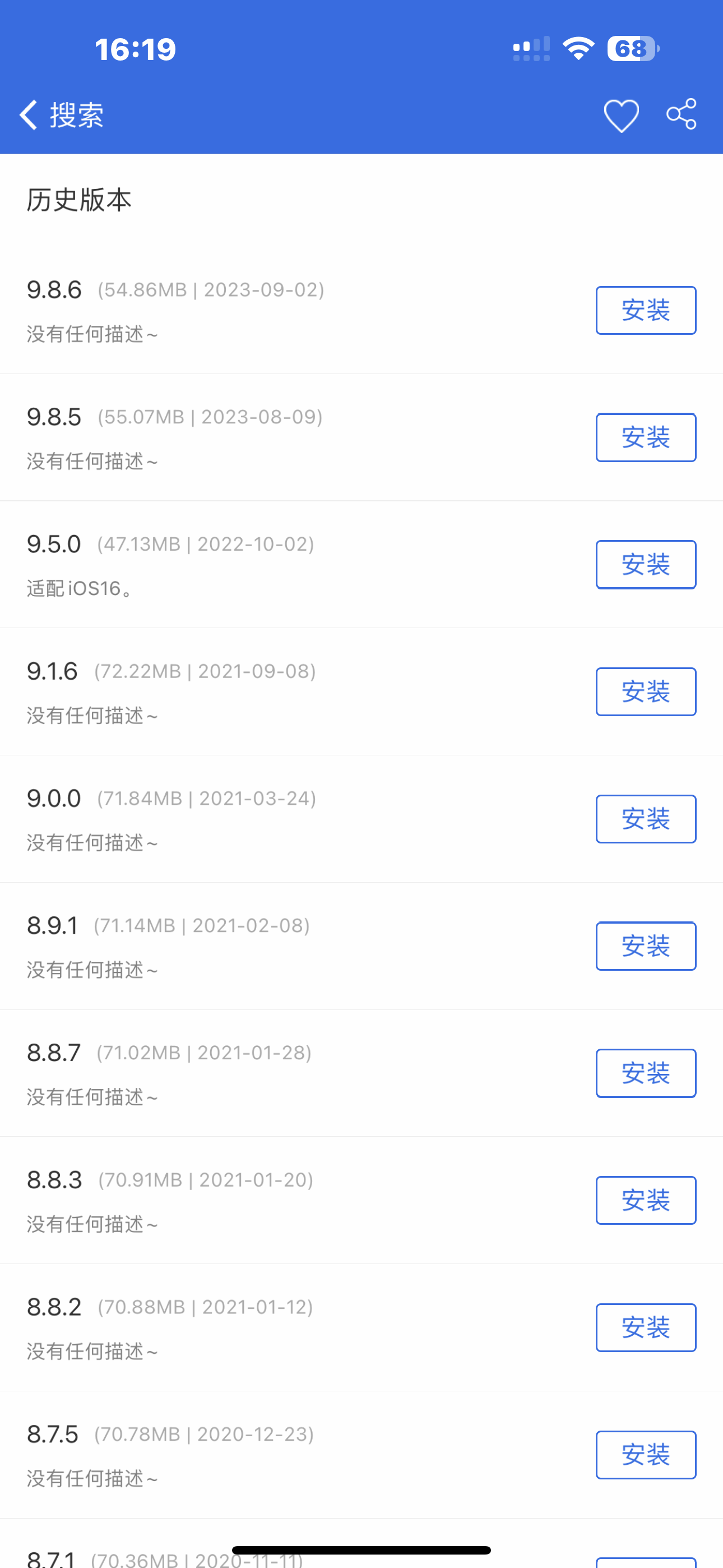
Task: Go back to 搜索
Action: (62, 115)
